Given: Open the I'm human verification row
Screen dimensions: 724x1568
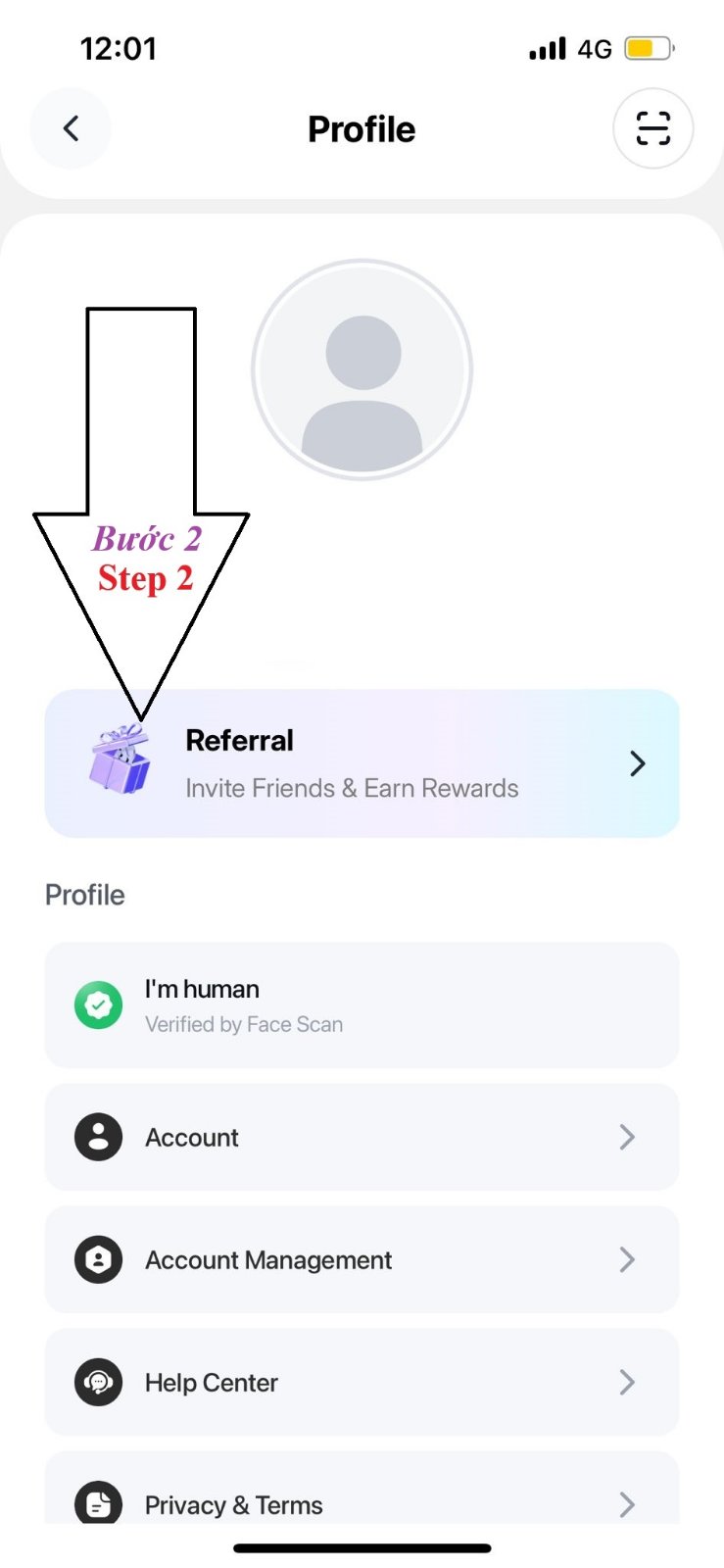Looking at the screenshot, I should [x=362, y=1005].
